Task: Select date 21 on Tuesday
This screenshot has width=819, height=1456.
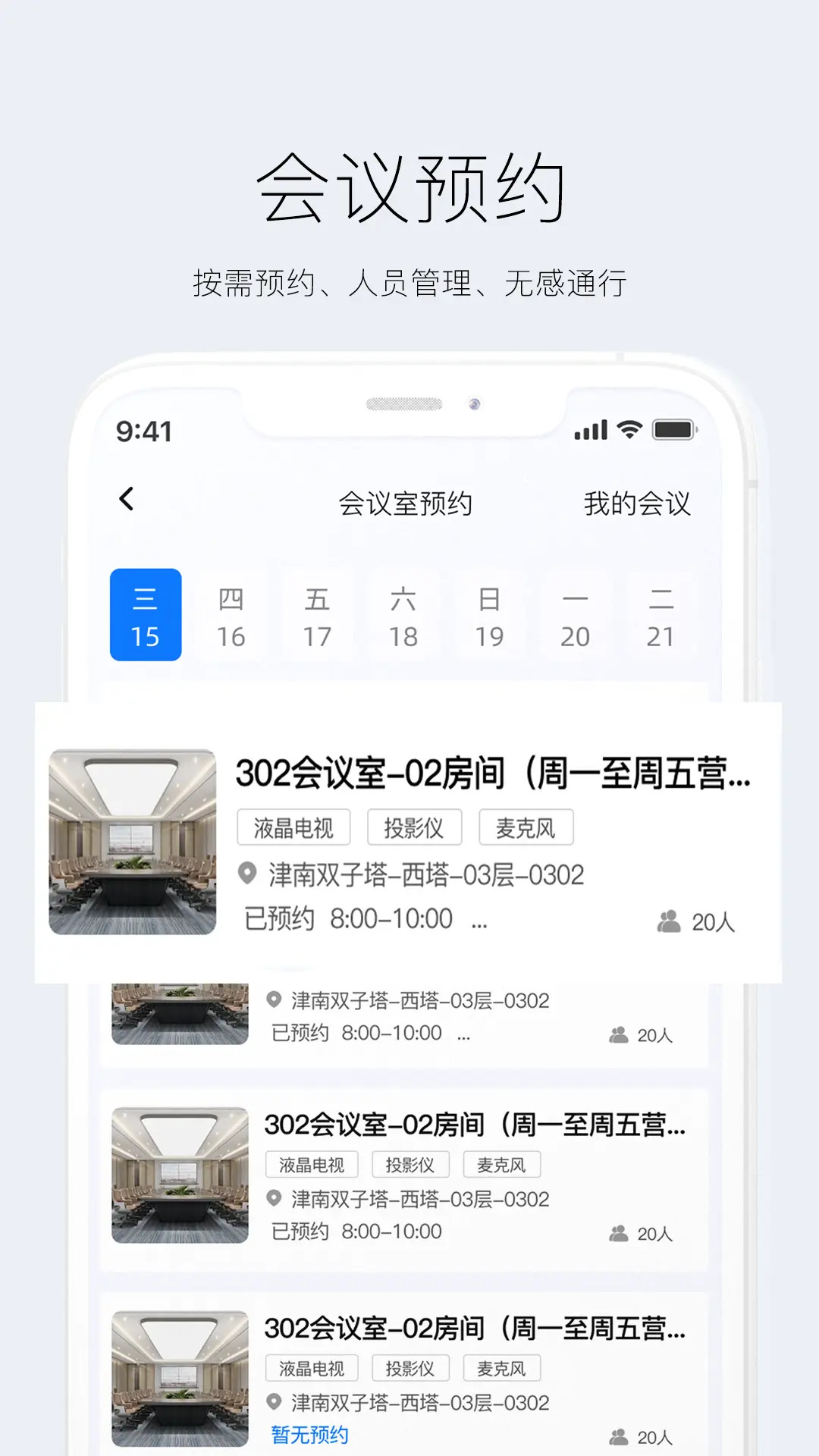Action: tap(661, 616)
